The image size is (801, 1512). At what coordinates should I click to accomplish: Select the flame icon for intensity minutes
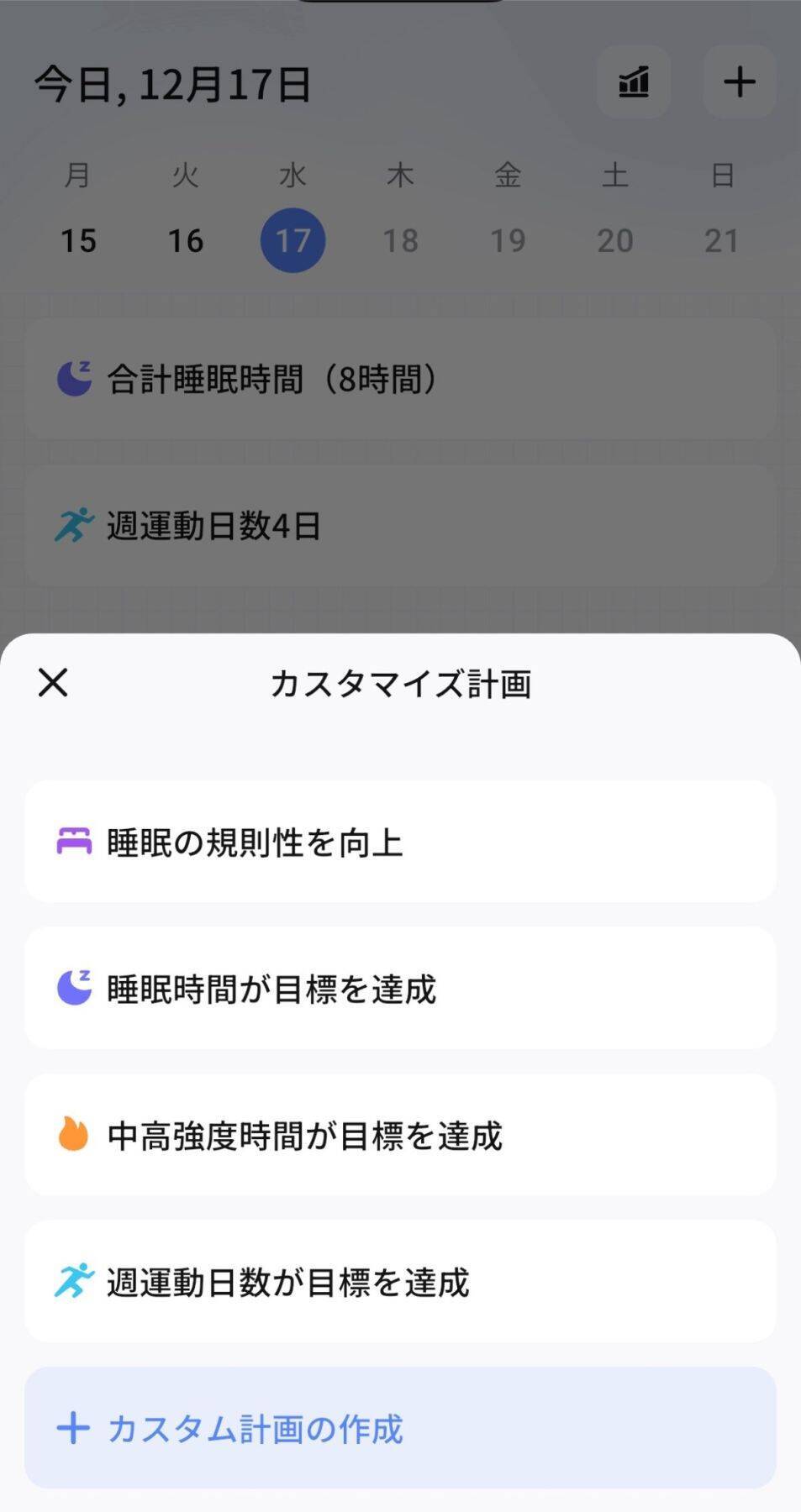(x=74, y=1135)
